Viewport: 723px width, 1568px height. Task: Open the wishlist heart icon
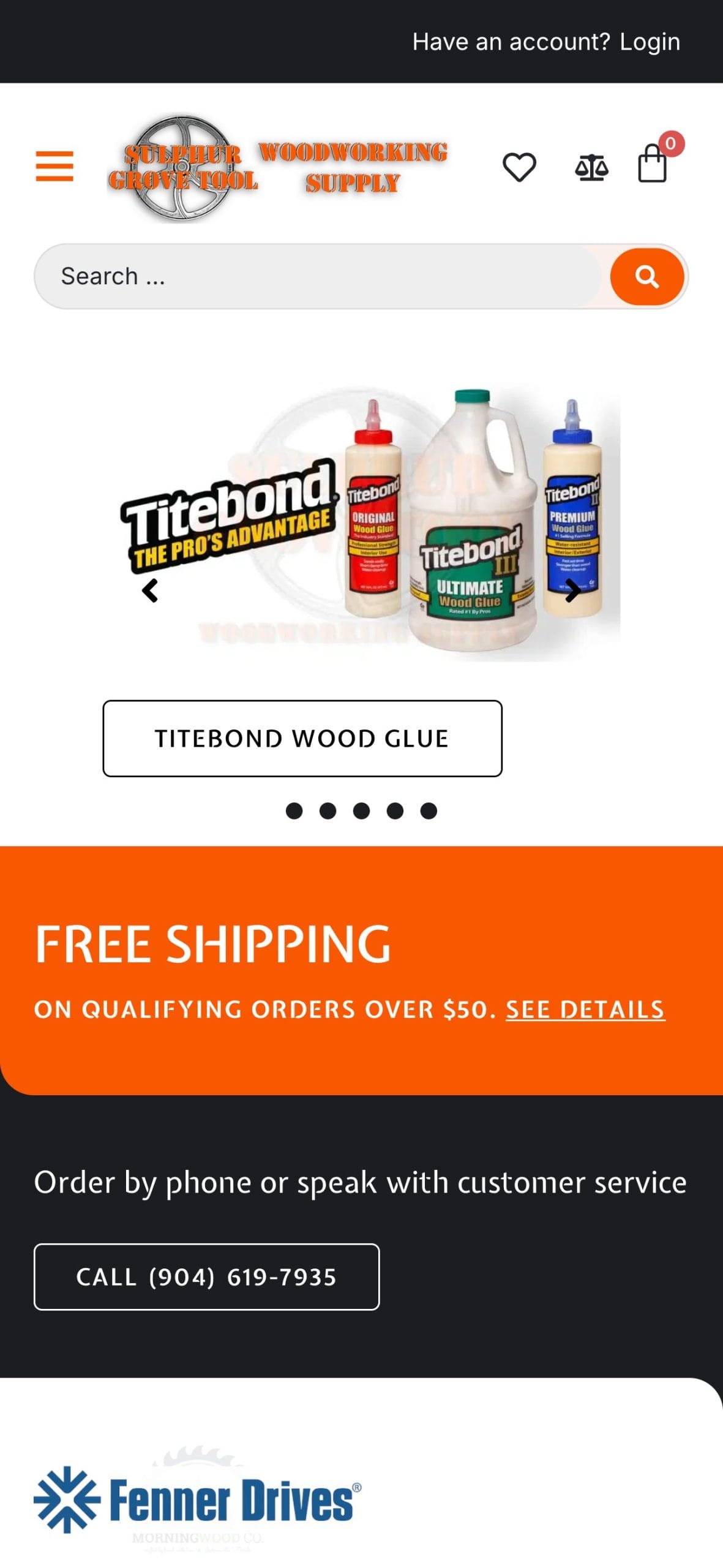pyautogui.click(x=519, y=167)
